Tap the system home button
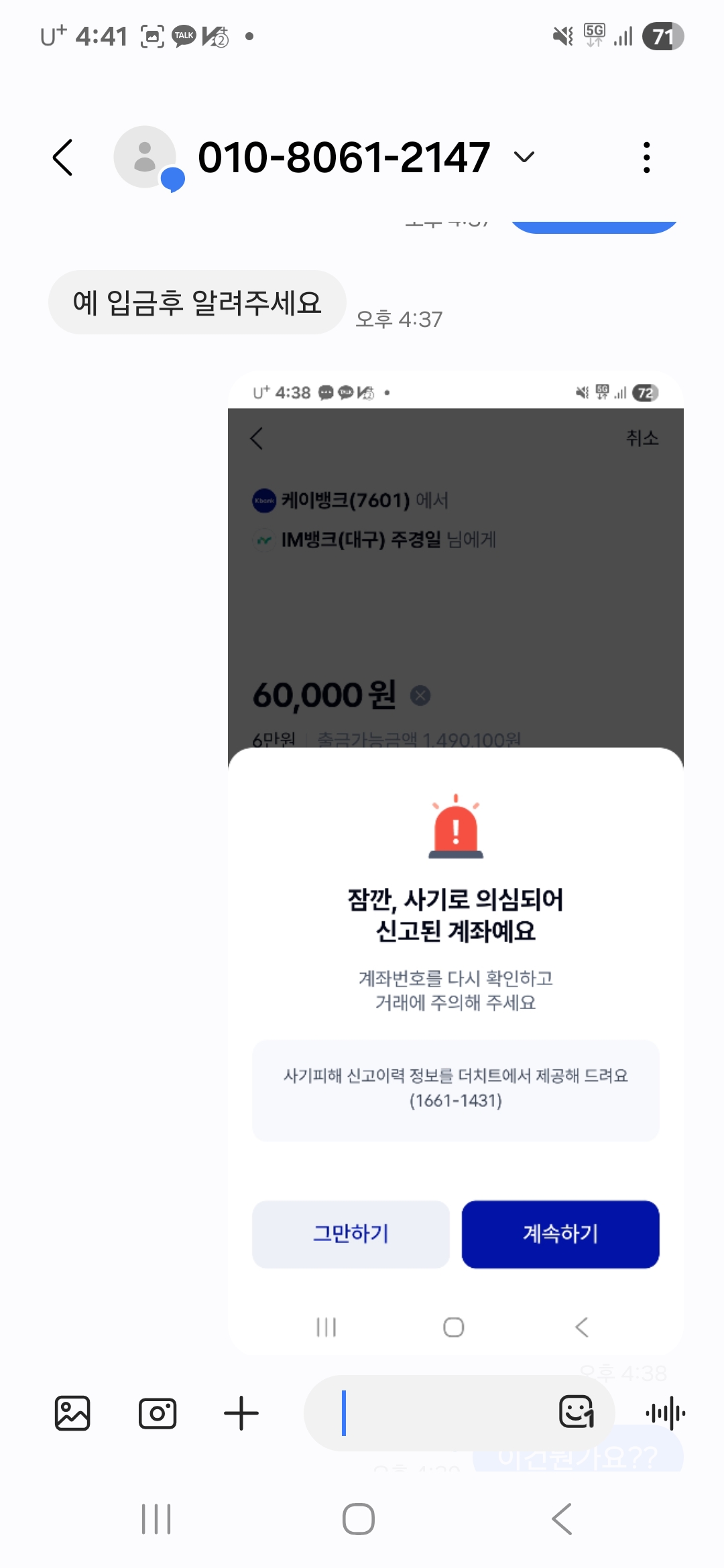 point(359,1519)
